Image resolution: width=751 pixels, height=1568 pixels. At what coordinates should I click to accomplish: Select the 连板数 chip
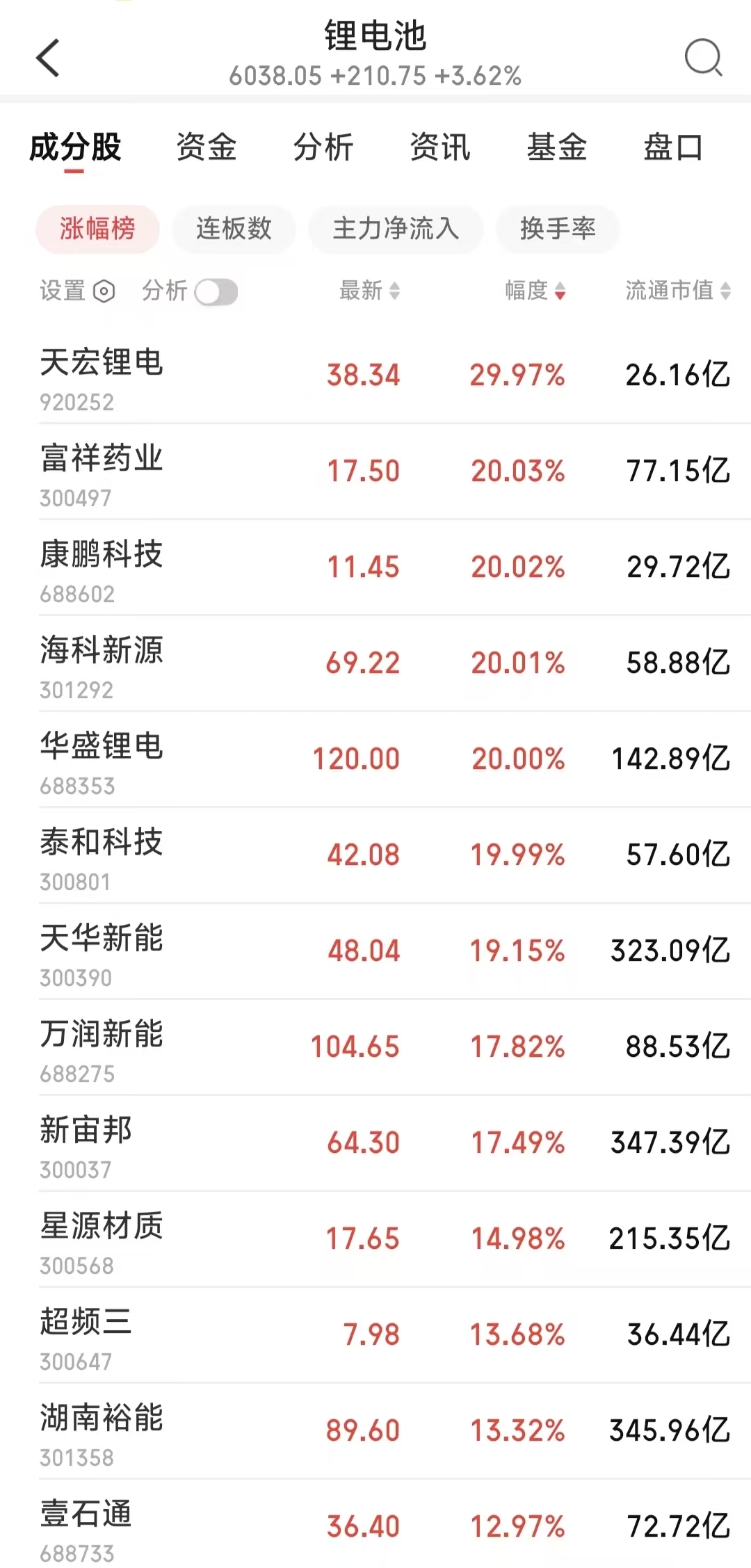click(x=234, y=229)
